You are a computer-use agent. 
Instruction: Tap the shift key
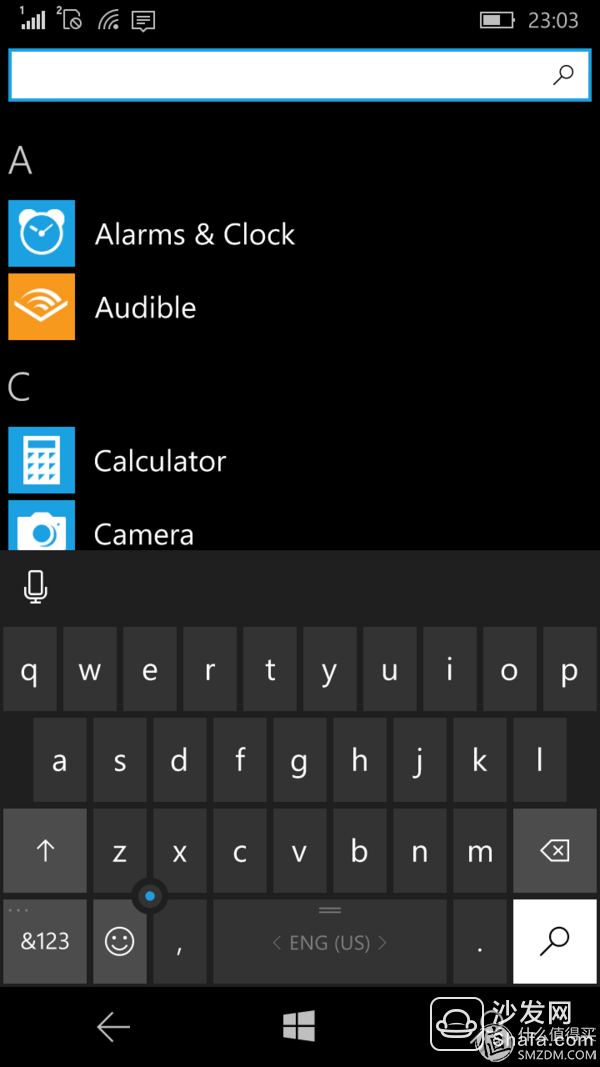click(x=45, y=851)
